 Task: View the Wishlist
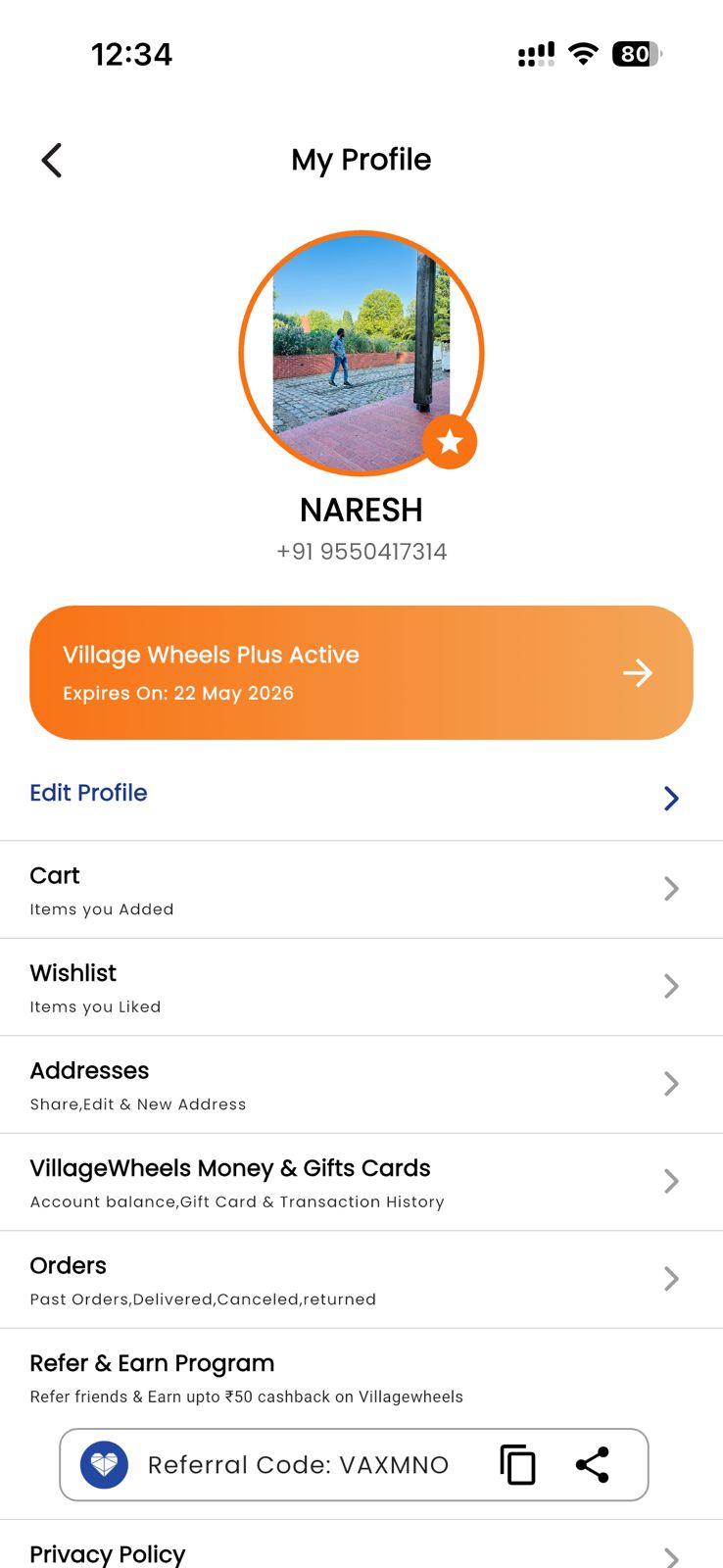[361, 987]
